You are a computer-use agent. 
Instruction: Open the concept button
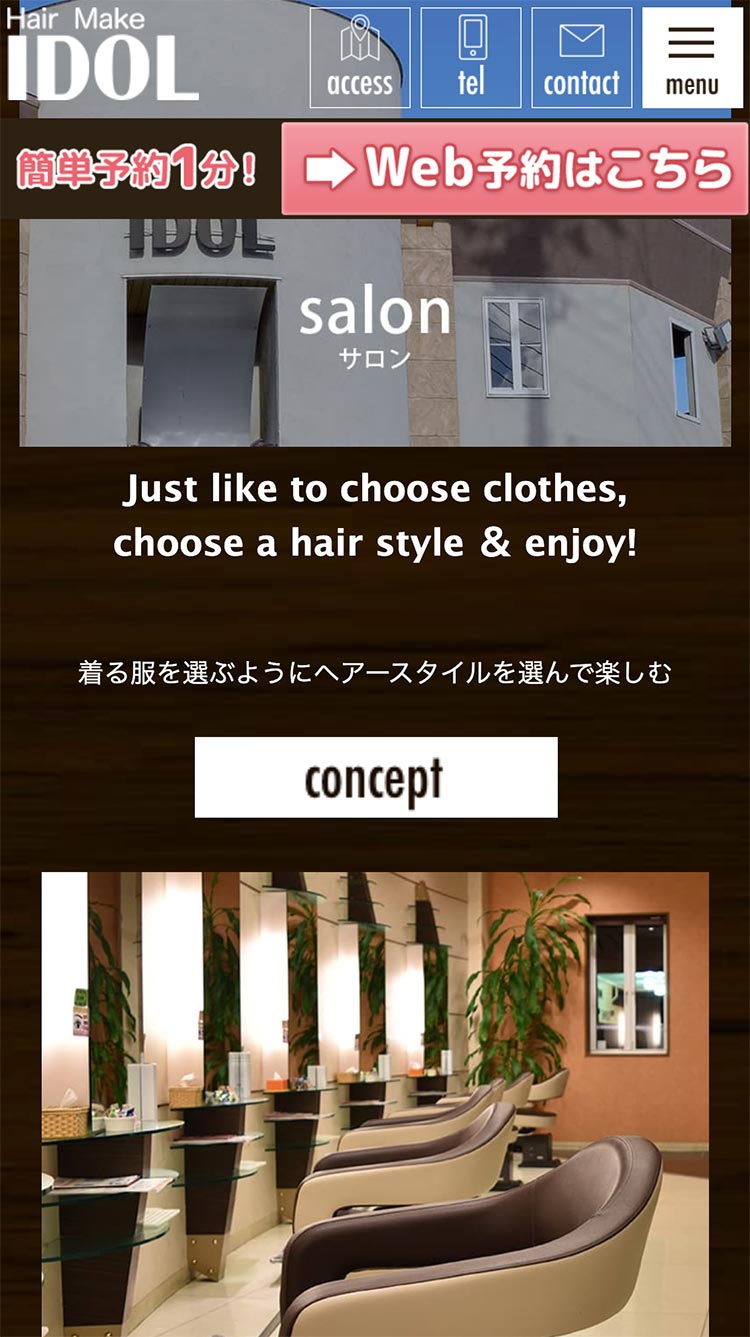point(376,777)
